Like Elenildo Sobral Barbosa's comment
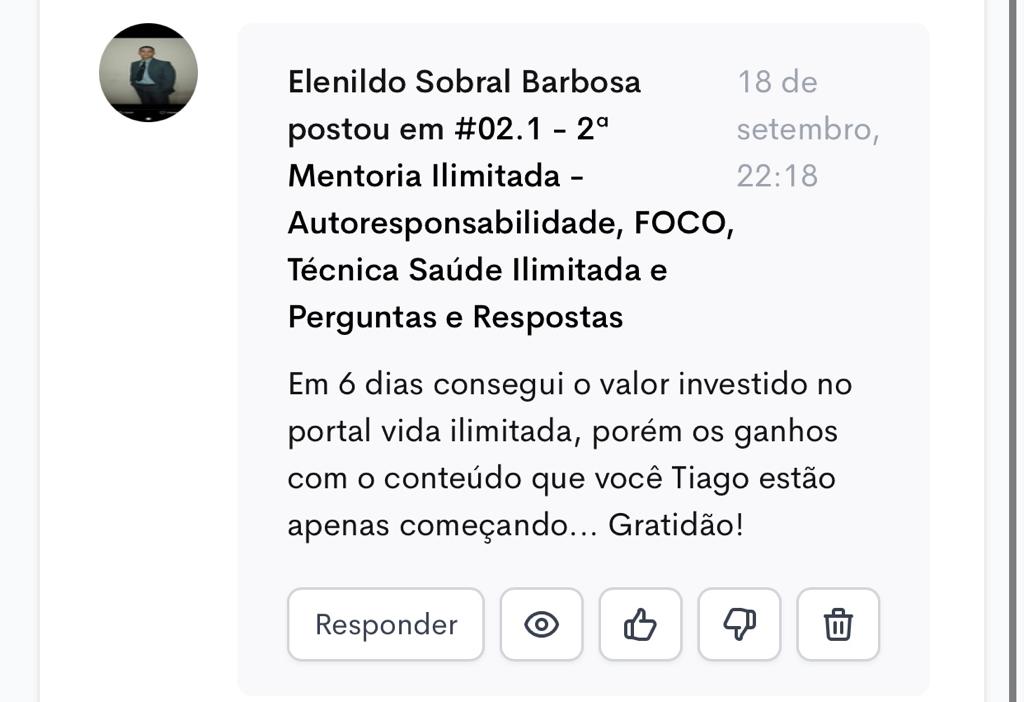This screenshot has height=702, width=1024. point(640,624)
